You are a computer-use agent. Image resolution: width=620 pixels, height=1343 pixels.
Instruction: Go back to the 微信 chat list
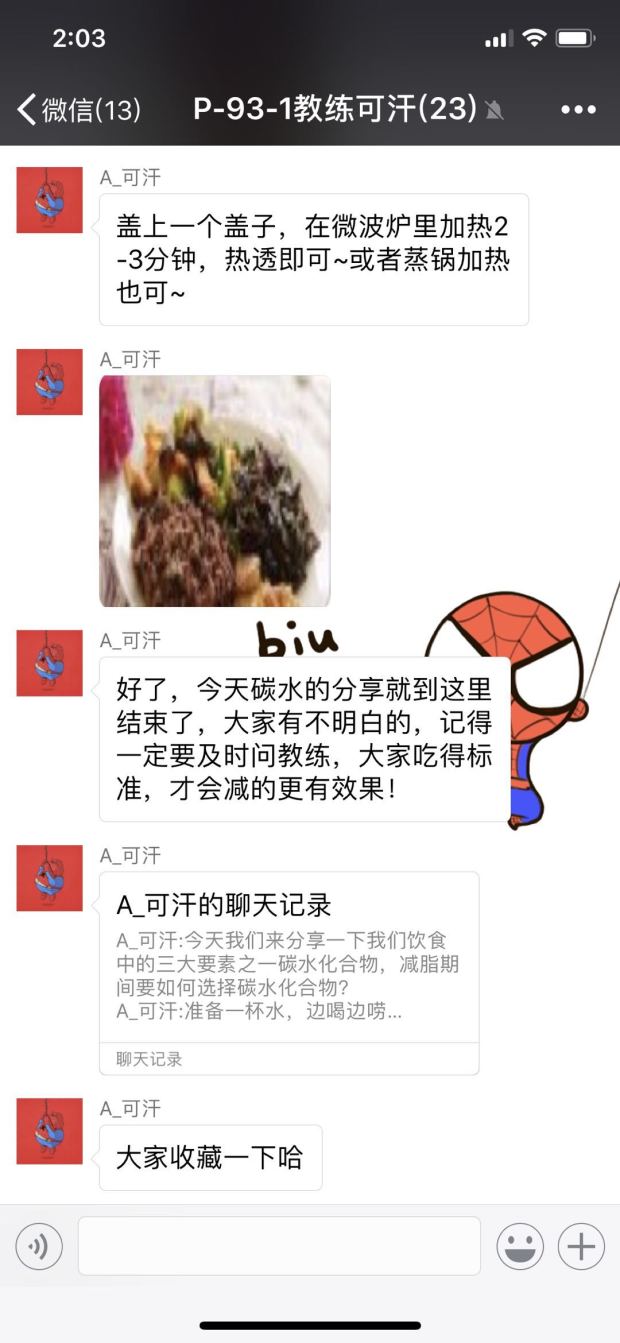[x=78, y=109]
